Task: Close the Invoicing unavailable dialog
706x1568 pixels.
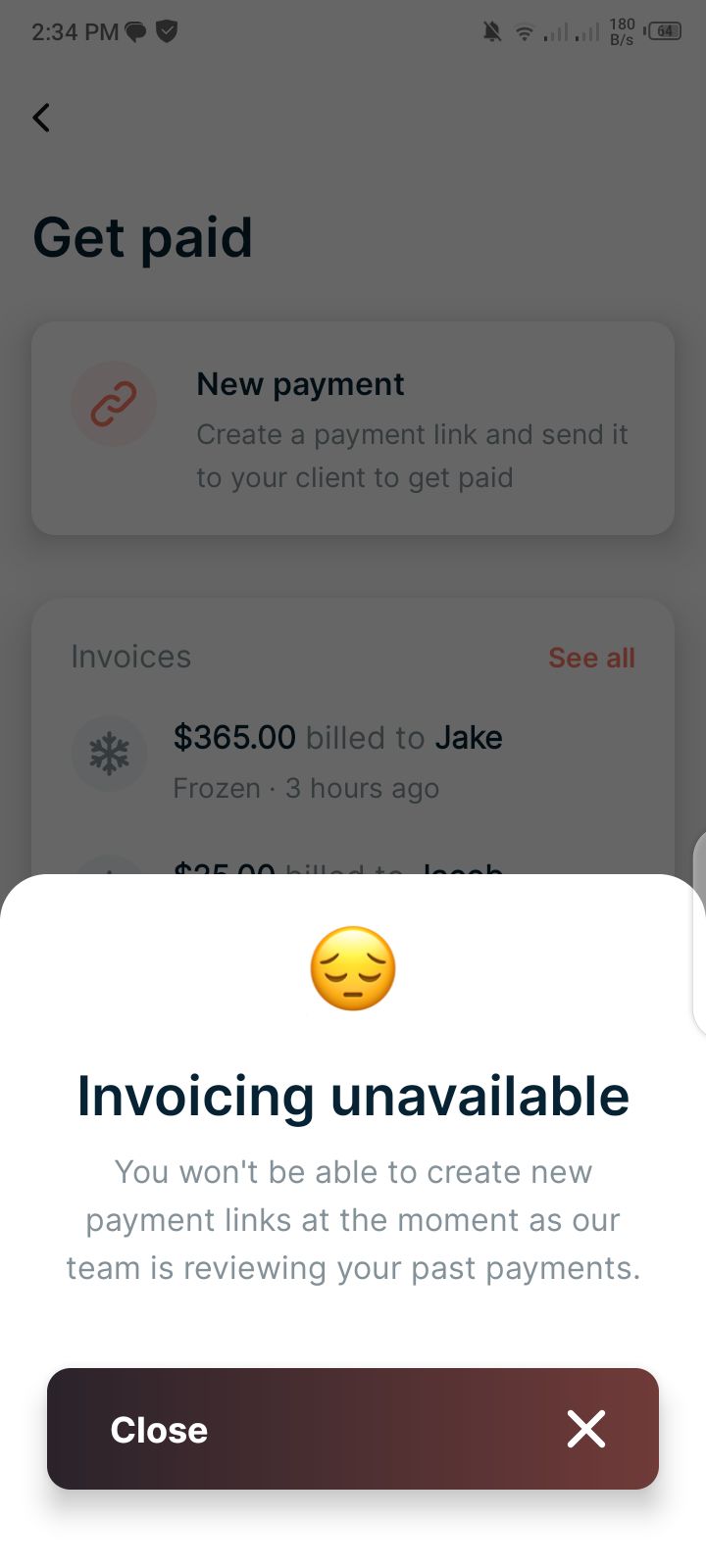Action: 353,1428
